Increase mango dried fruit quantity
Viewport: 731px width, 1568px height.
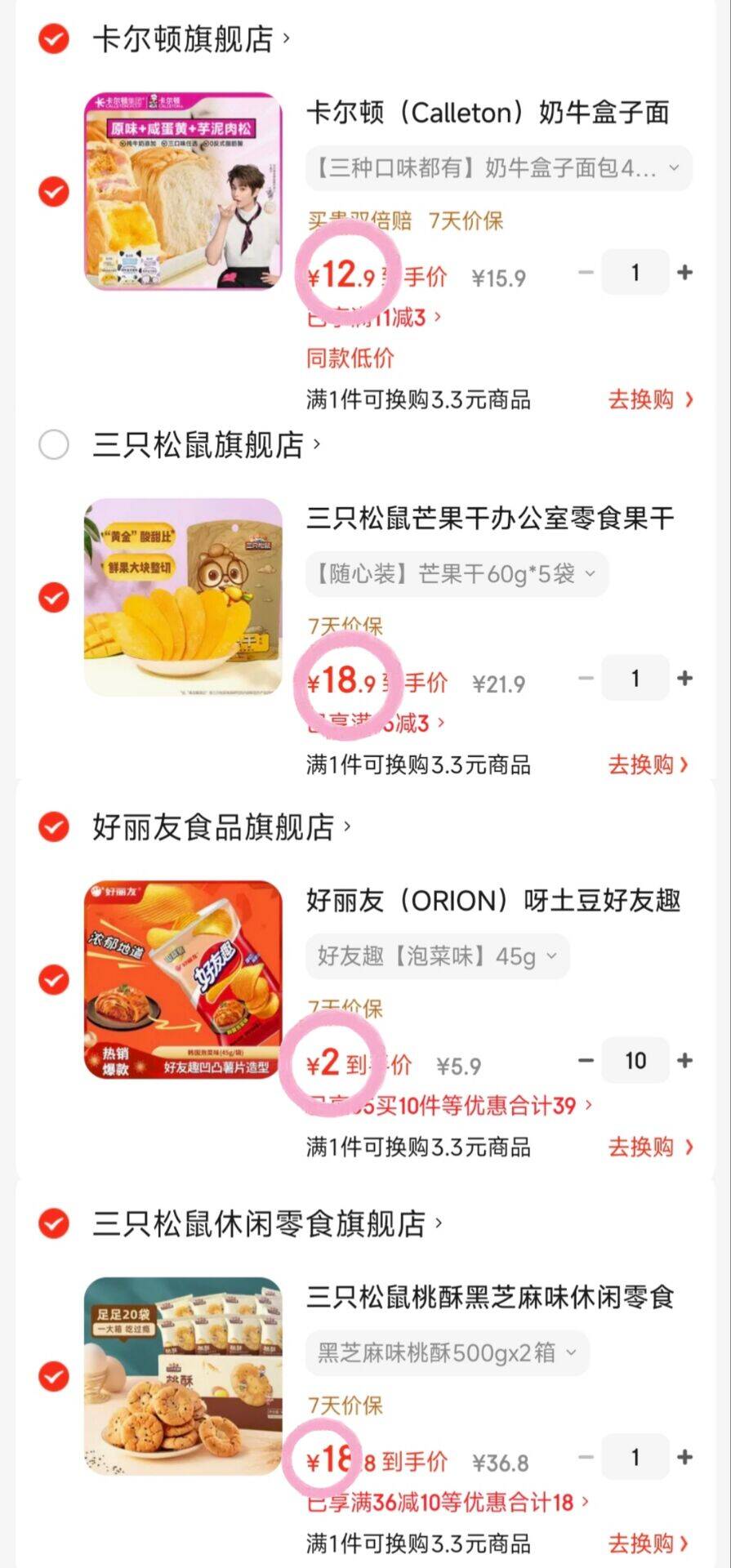[x=685, y=677]
